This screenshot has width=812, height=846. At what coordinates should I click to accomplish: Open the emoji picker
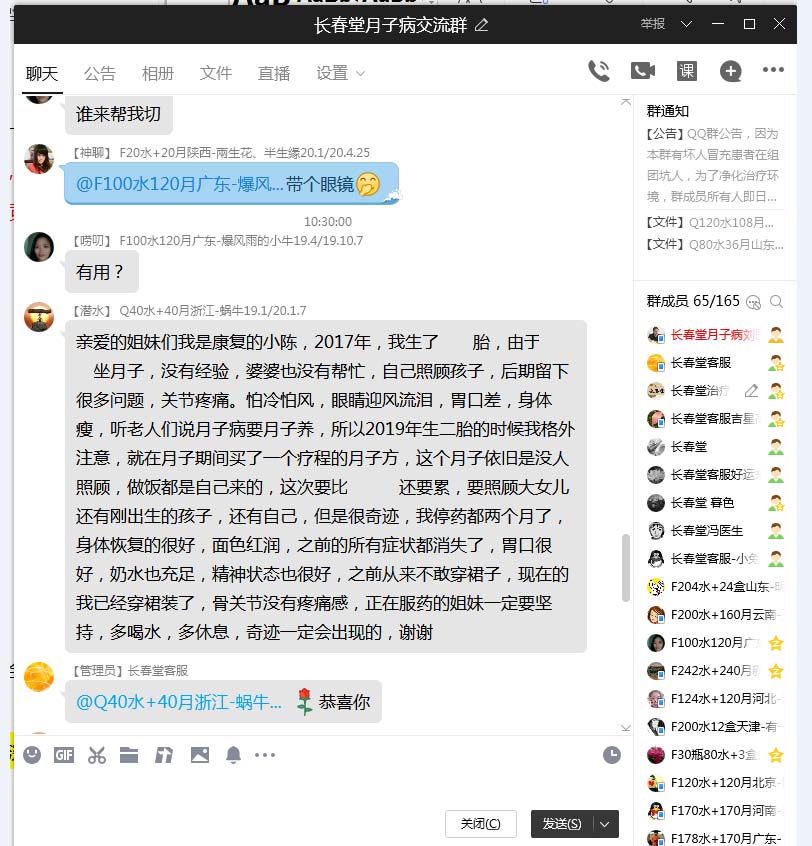tap(32, 755)
